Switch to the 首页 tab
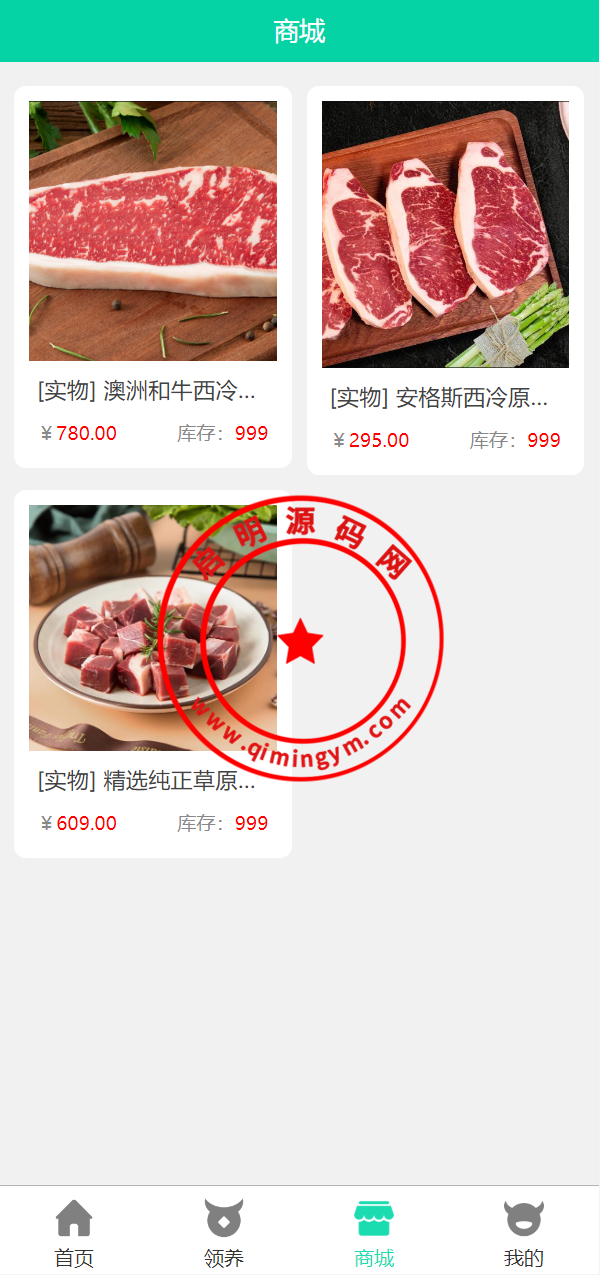Screen dimensions: 600x1275 pyautogui.click(x=74, y=1232)
